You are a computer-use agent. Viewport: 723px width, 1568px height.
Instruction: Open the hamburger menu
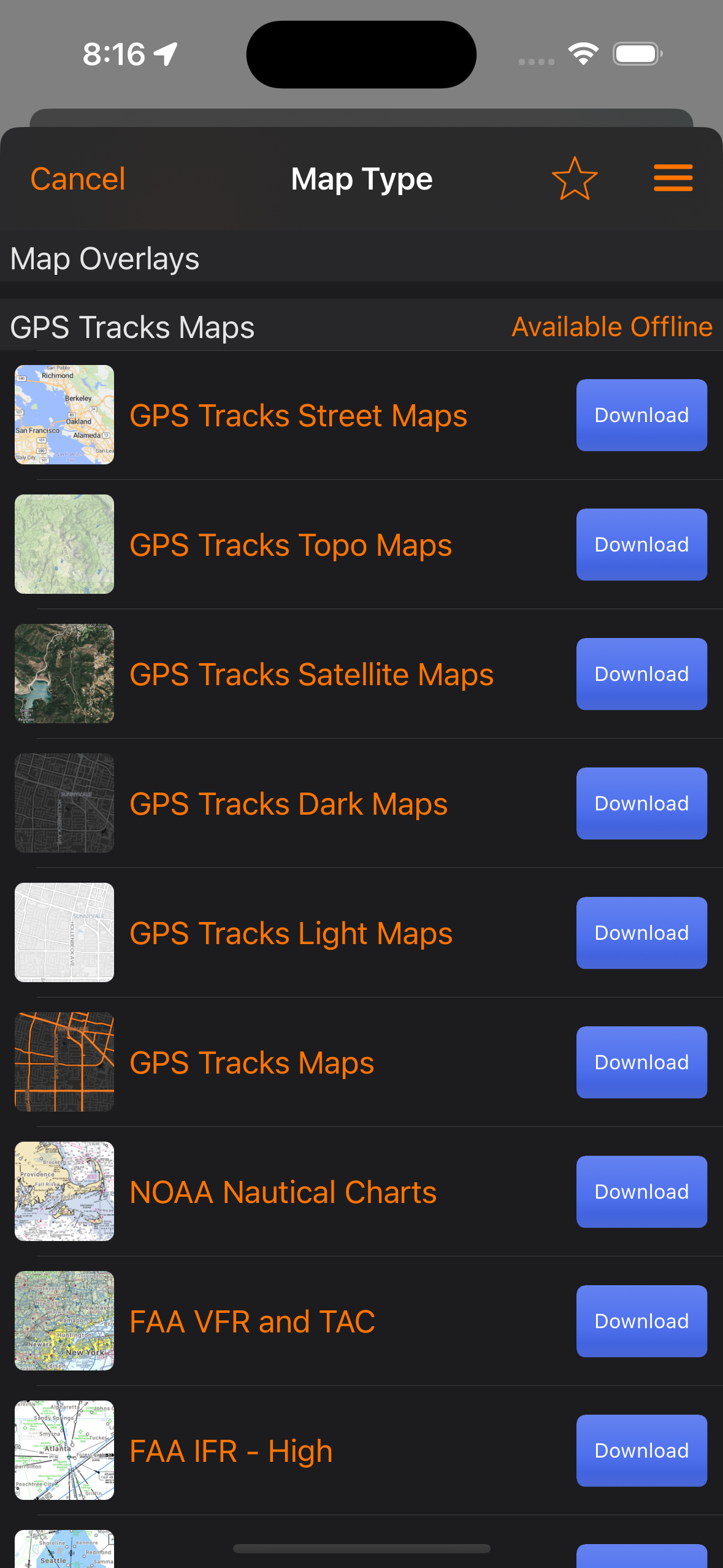tap(673, 178)
